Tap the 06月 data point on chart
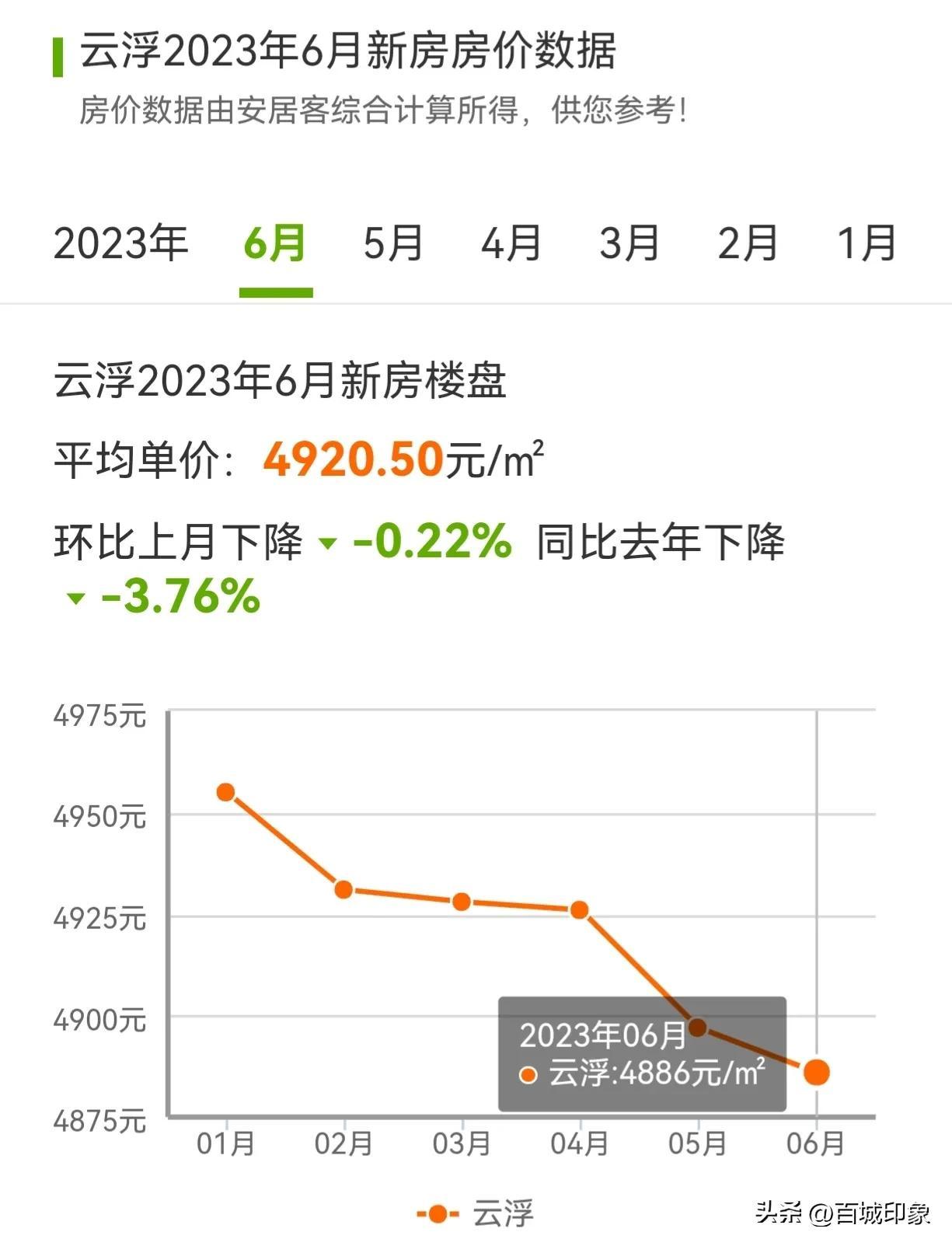 [x=816, y=1072]
